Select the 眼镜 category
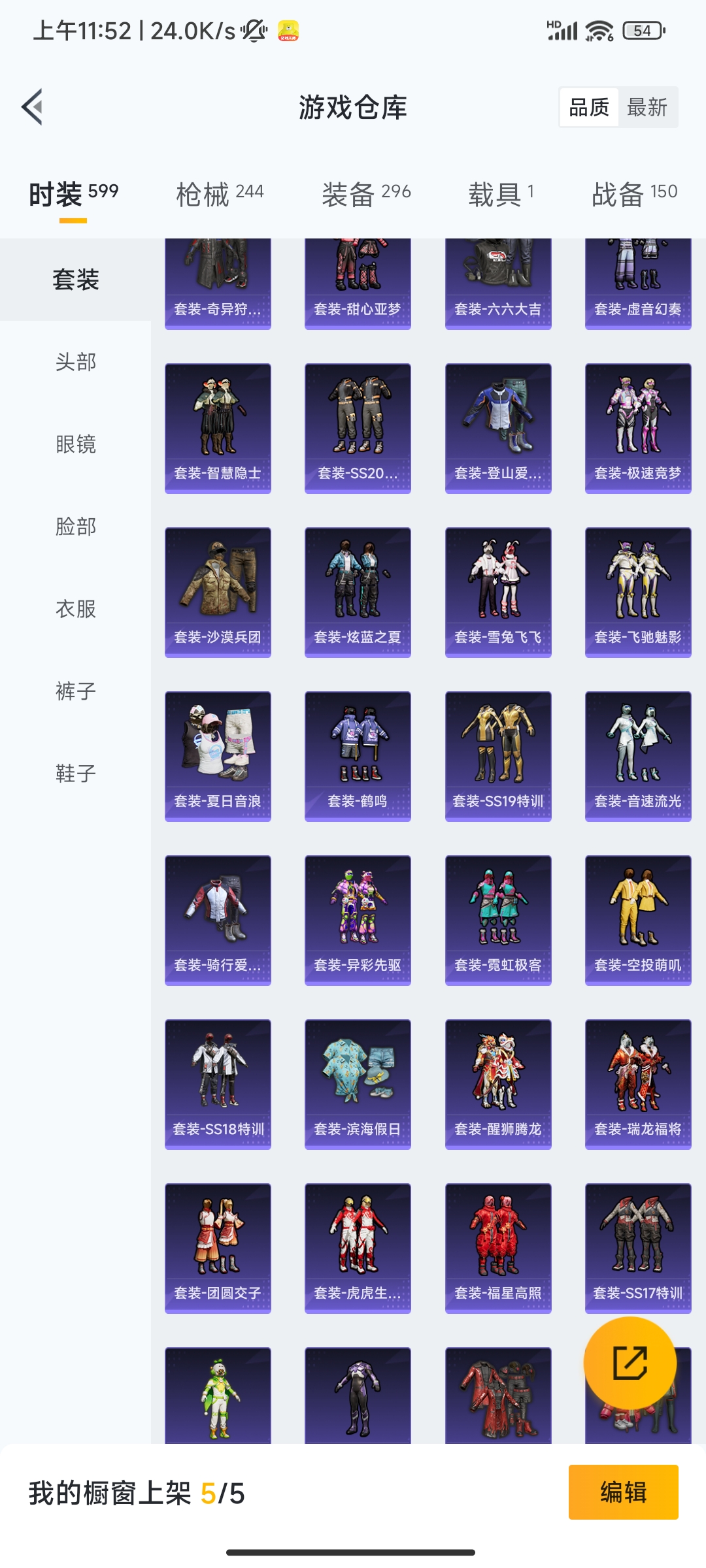The image size is (706, 1568). click(76, 444)
